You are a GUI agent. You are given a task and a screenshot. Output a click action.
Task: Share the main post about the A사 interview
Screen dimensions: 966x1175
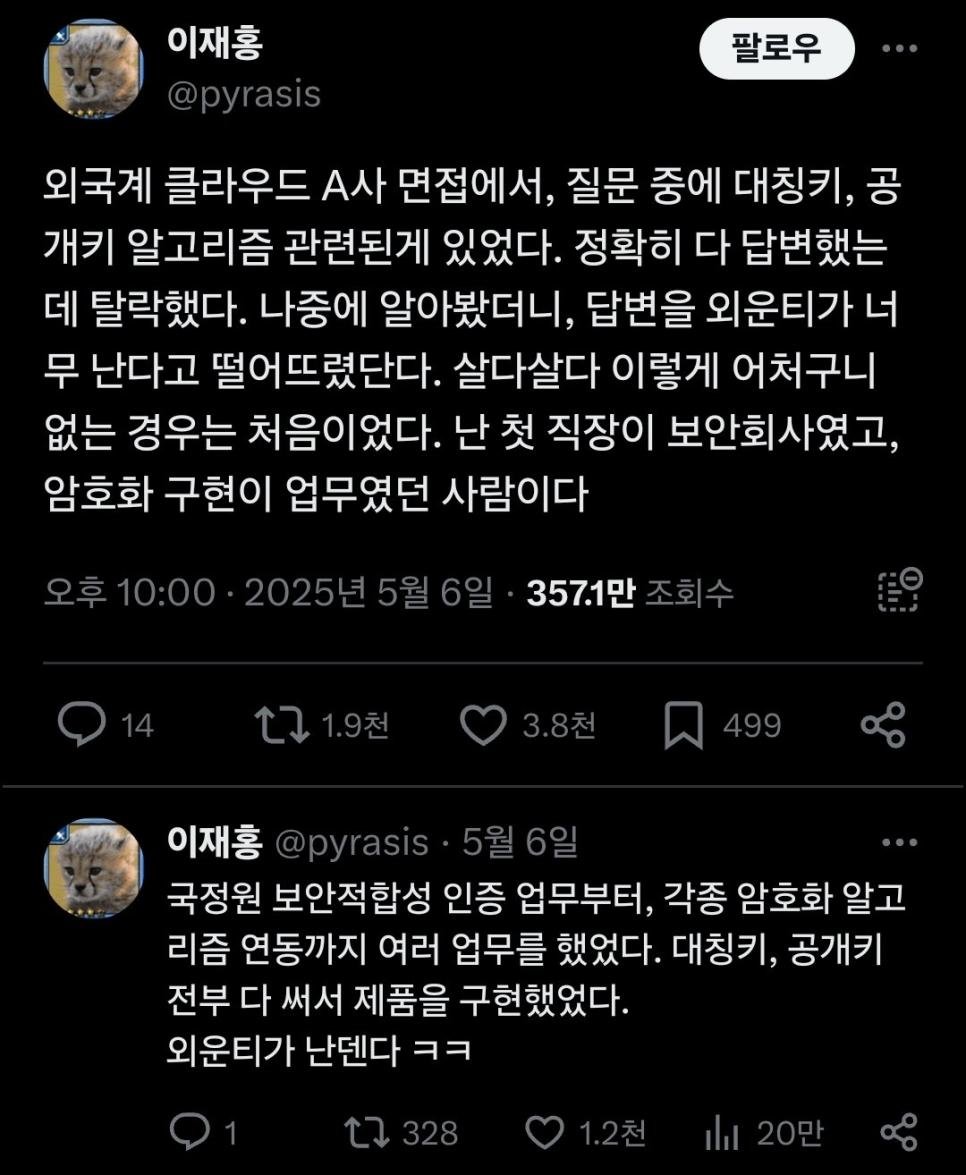tap(883, 725)
